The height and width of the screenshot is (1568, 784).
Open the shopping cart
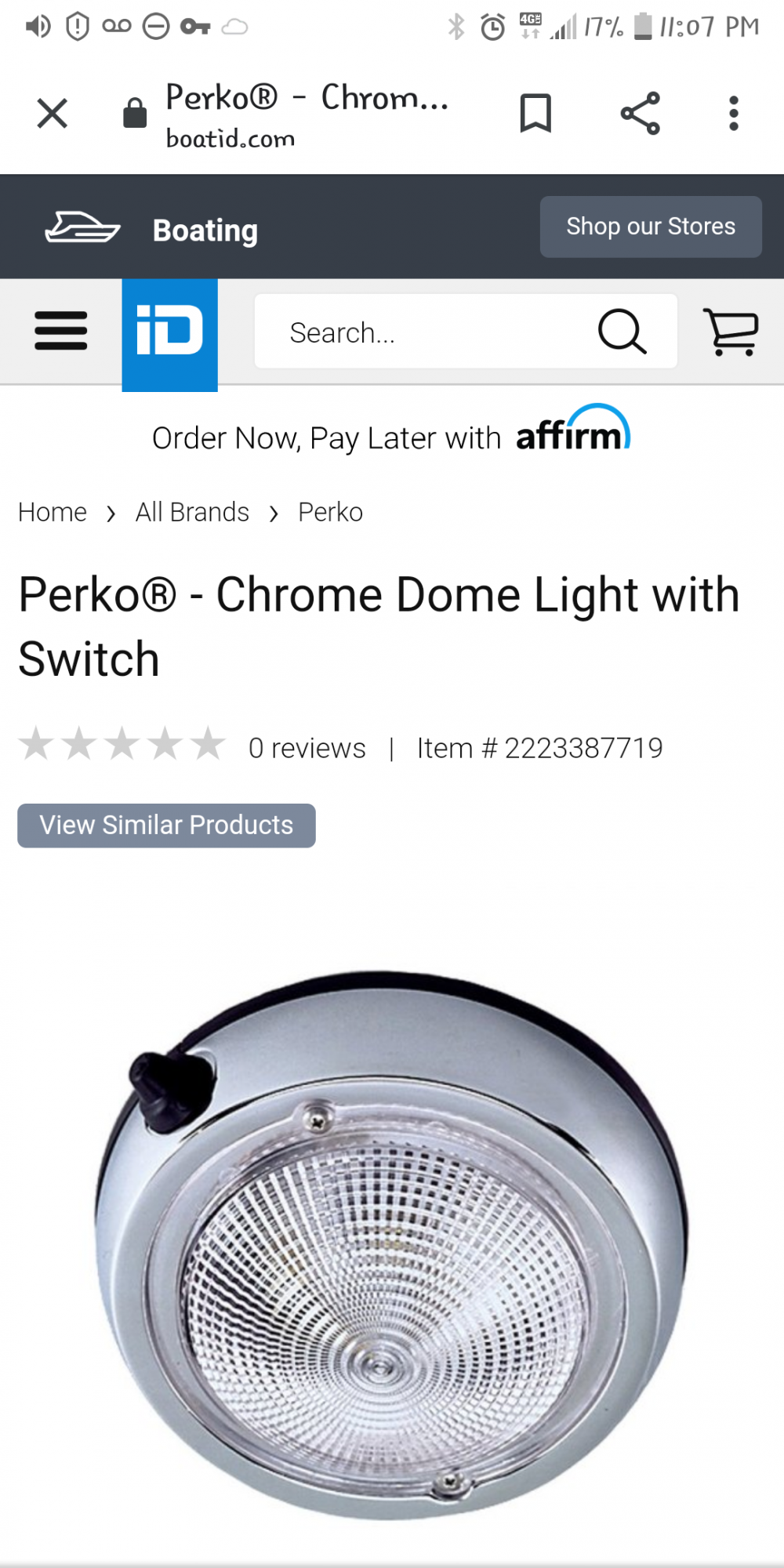(731, 332)
